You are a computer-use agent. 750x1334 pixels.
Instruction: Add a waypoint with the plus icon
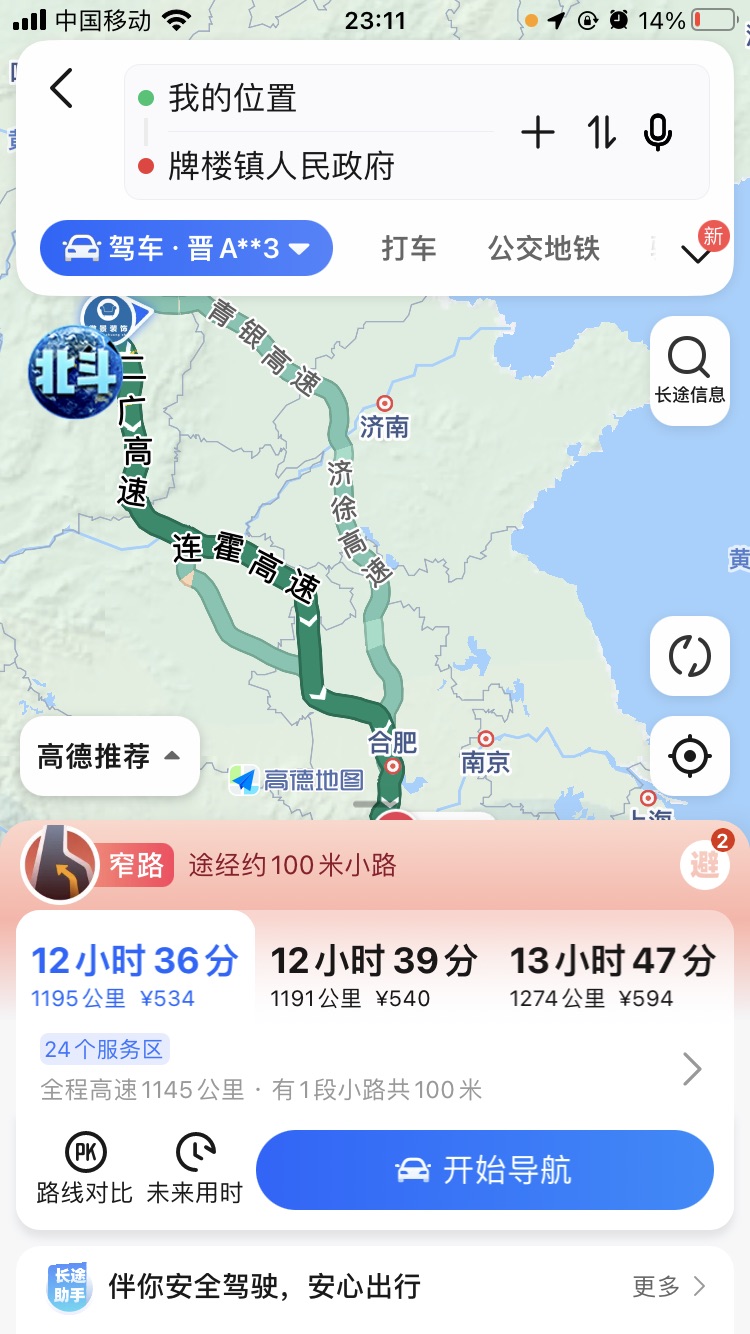pos(538,133)
